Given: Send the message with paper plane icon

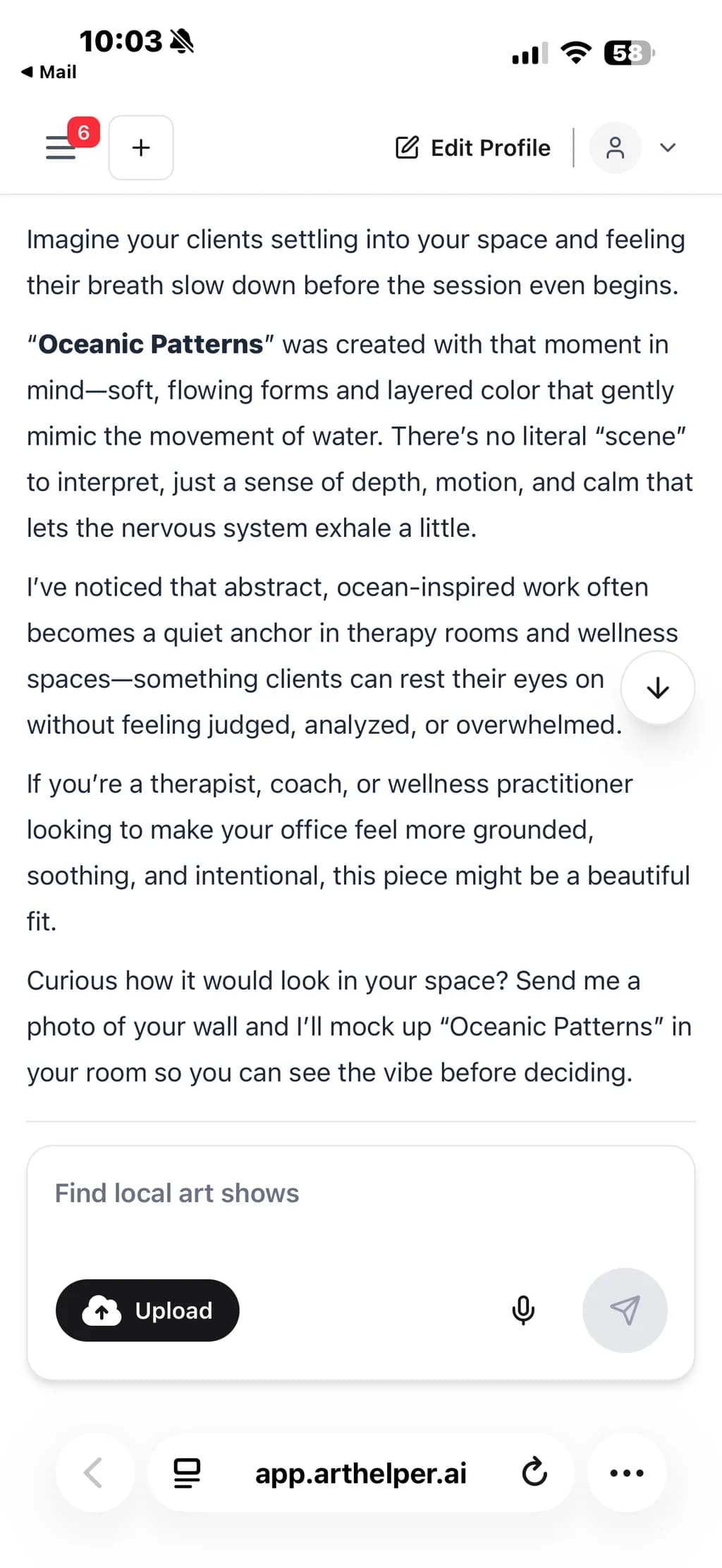Looking at the screenshot, I should pos(625,1310).
